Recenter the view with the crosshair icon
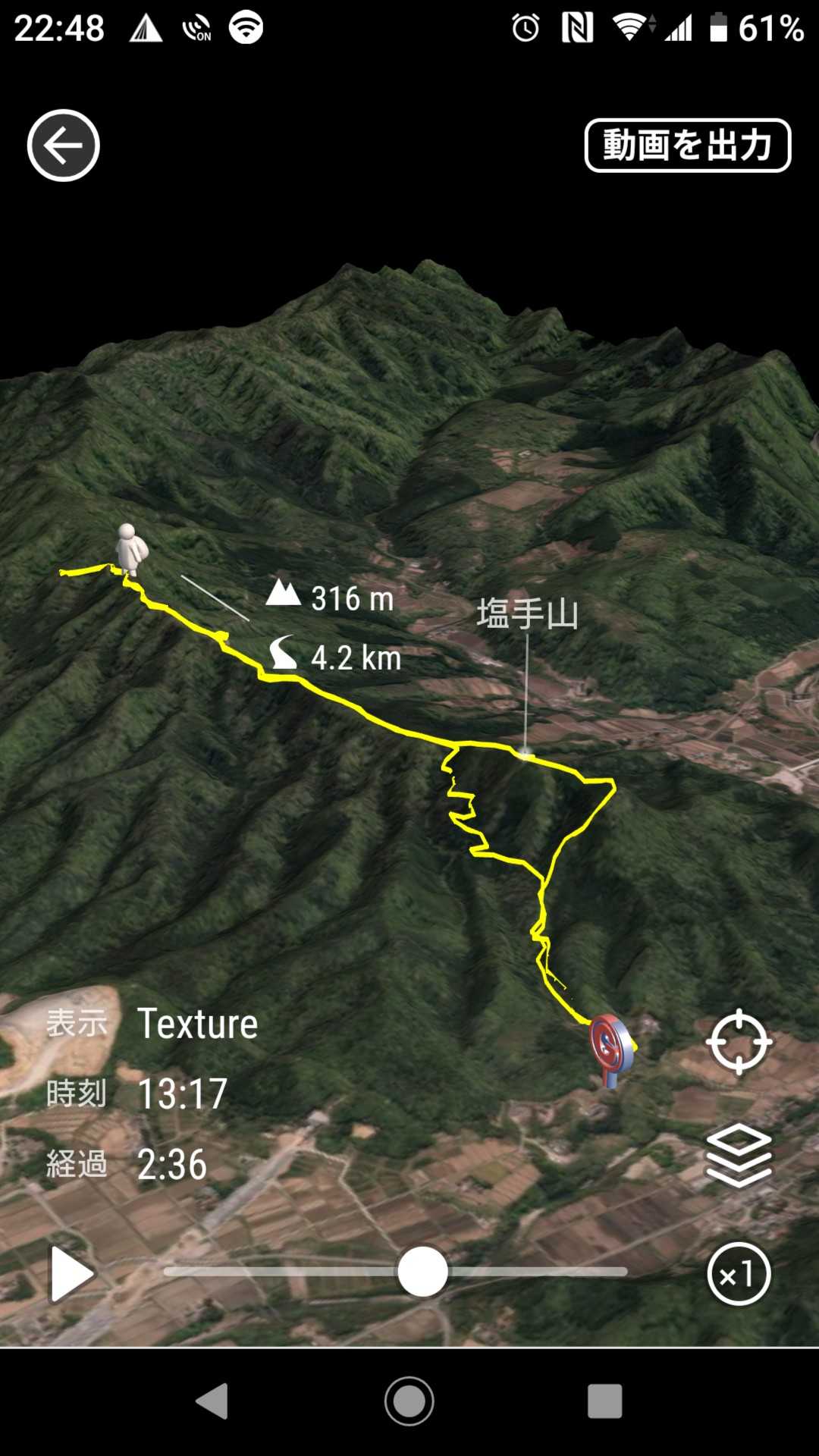The height and width of the screenshot is (1456, 819). (739, 1042)
